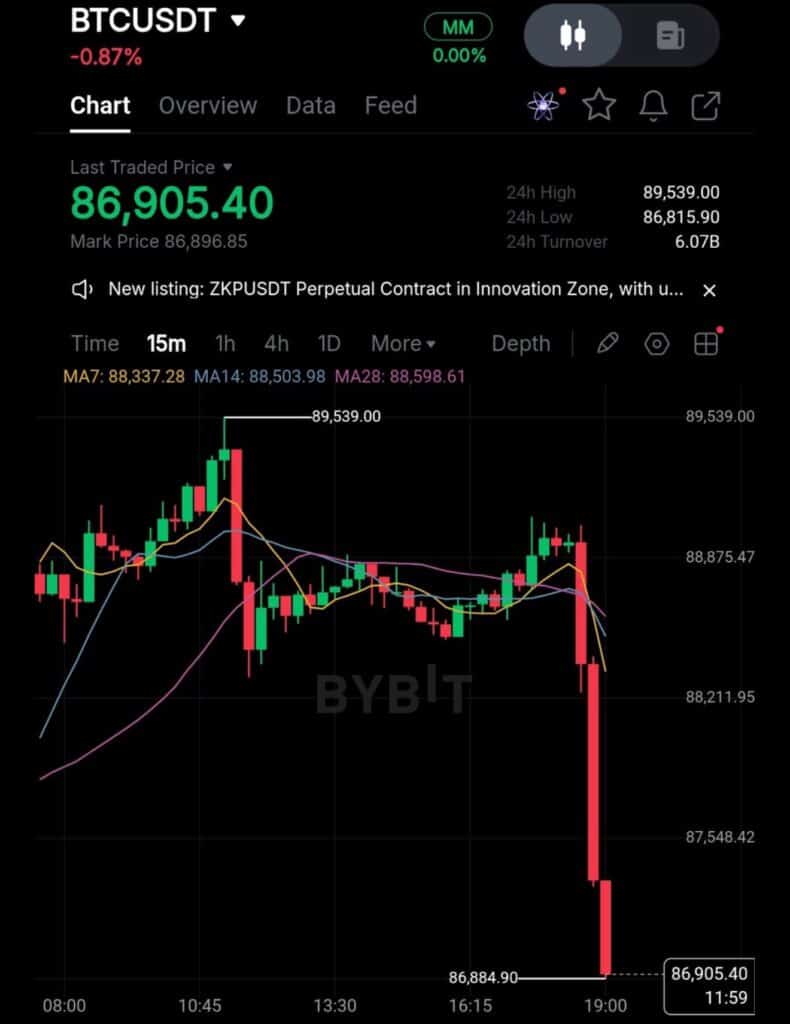The image size is (790, 1024).
Task: Switch chart interval to 1h
Action: pyautogui.click(x=225, y=343)
